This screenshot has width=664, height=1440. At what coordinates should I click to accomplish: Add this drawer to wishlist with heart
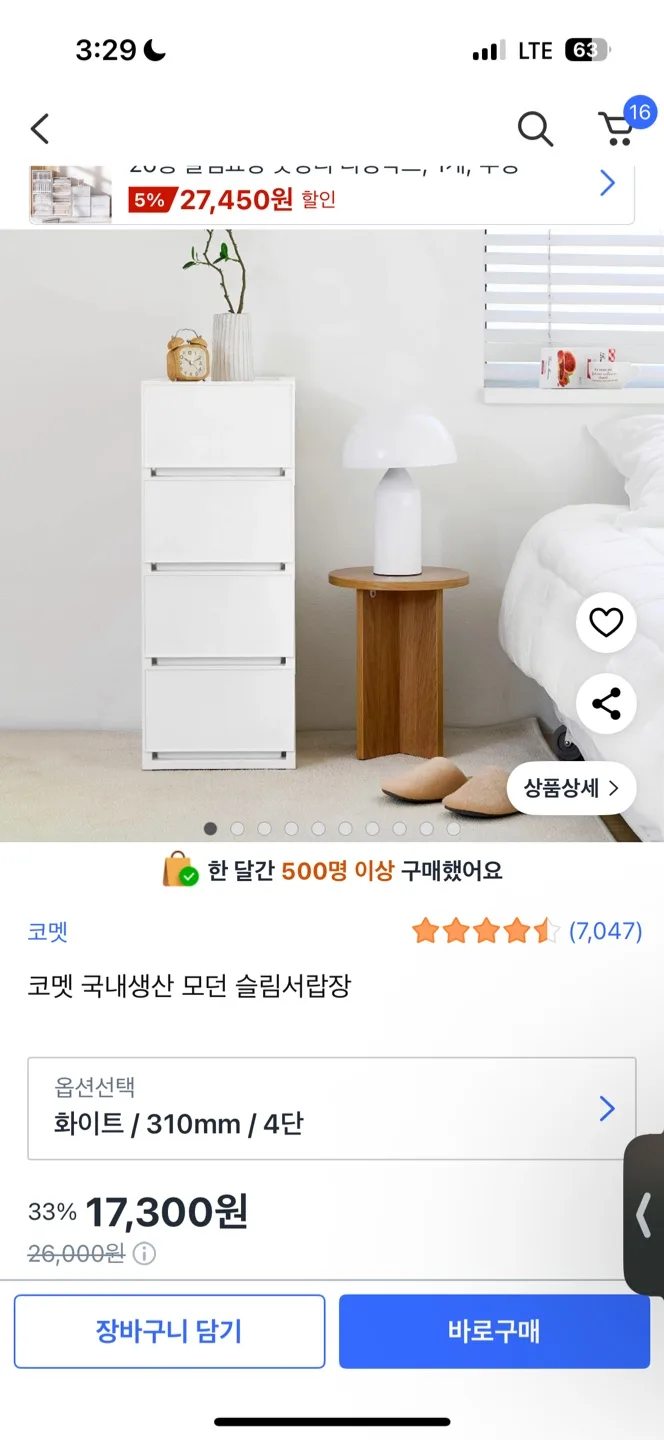pos(606,623)
